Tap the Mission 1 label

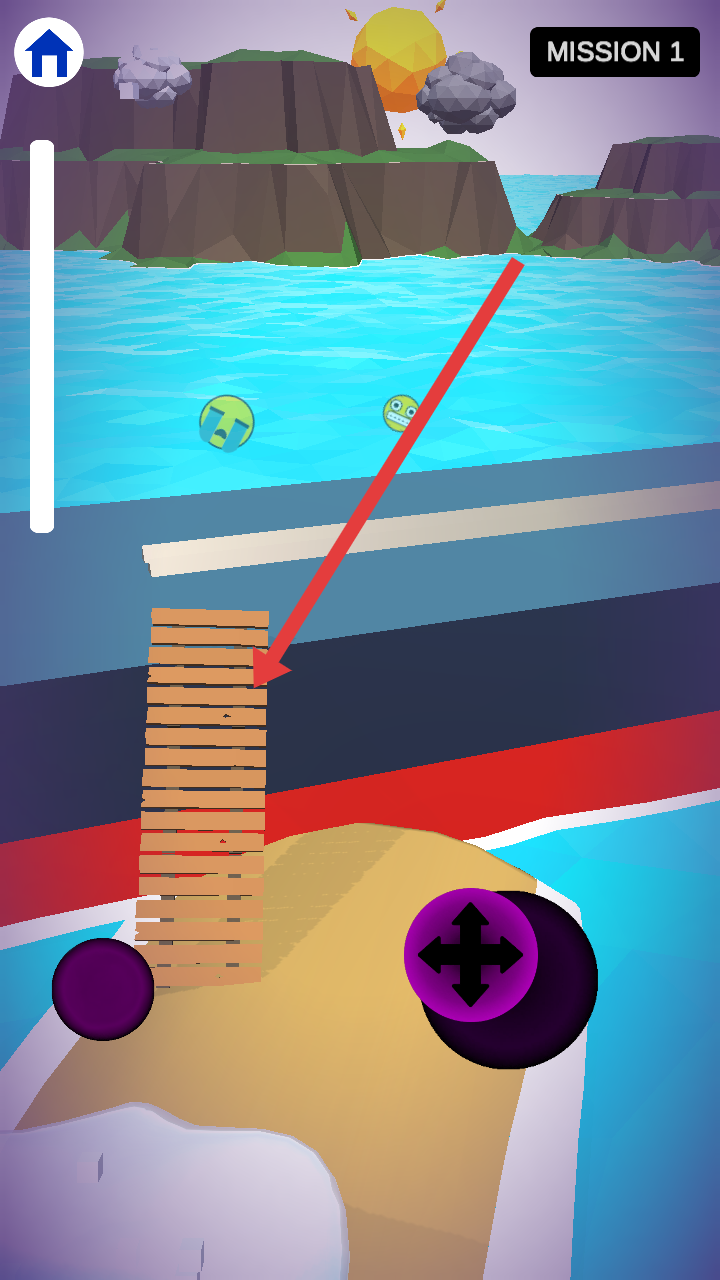coord(615,52)
